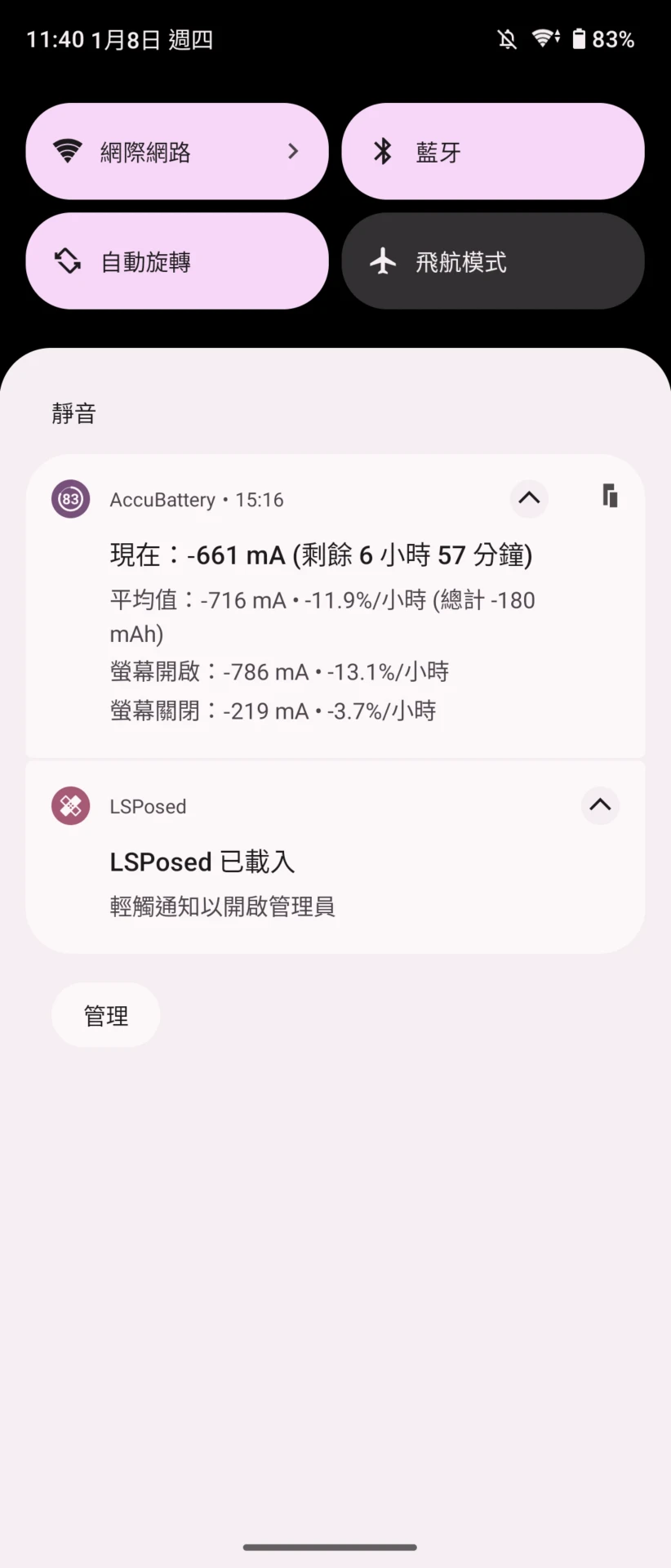Enable 飛航模式 airplane mode
Viewport: 671px width, 1568px height.
(492, 261)
